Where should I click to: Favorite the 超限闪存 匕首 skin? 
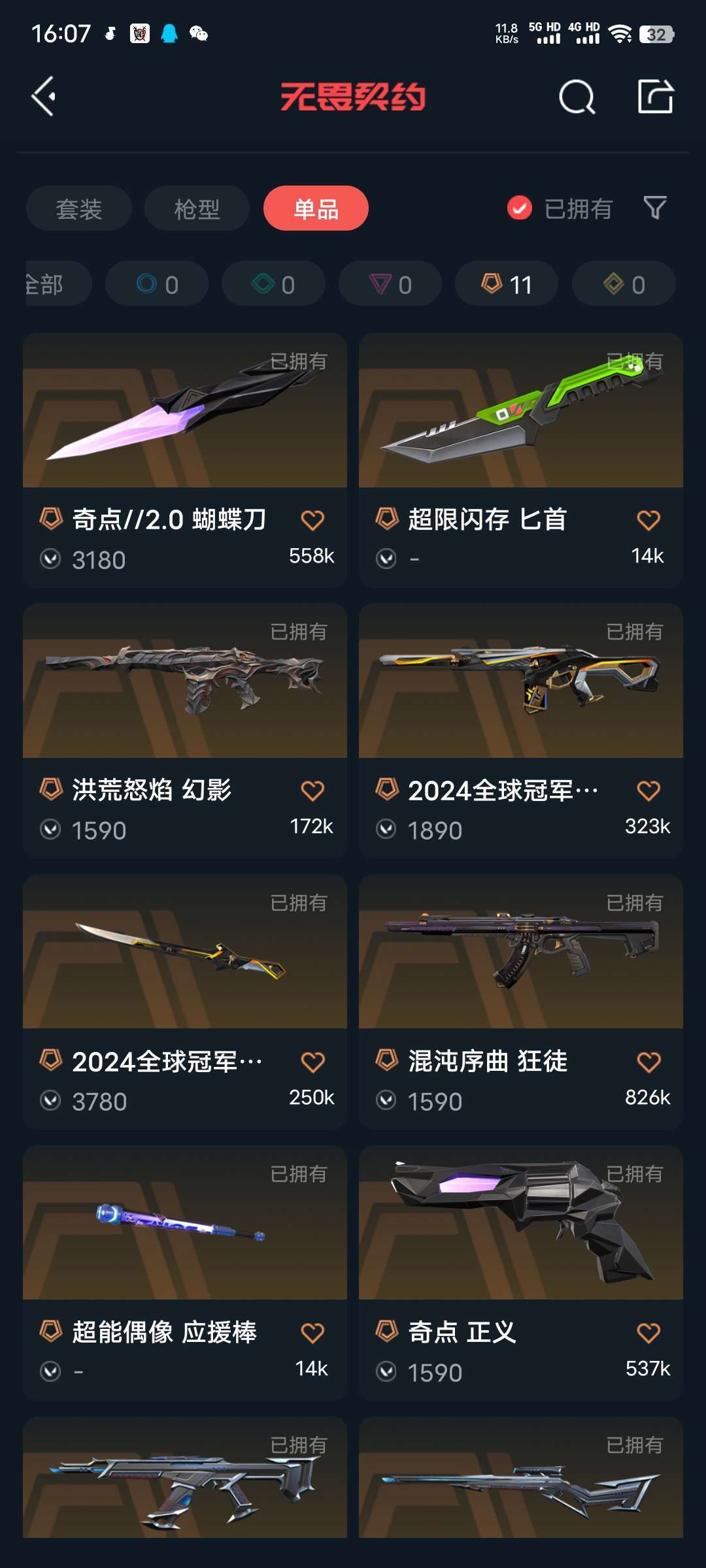(648, 521)
